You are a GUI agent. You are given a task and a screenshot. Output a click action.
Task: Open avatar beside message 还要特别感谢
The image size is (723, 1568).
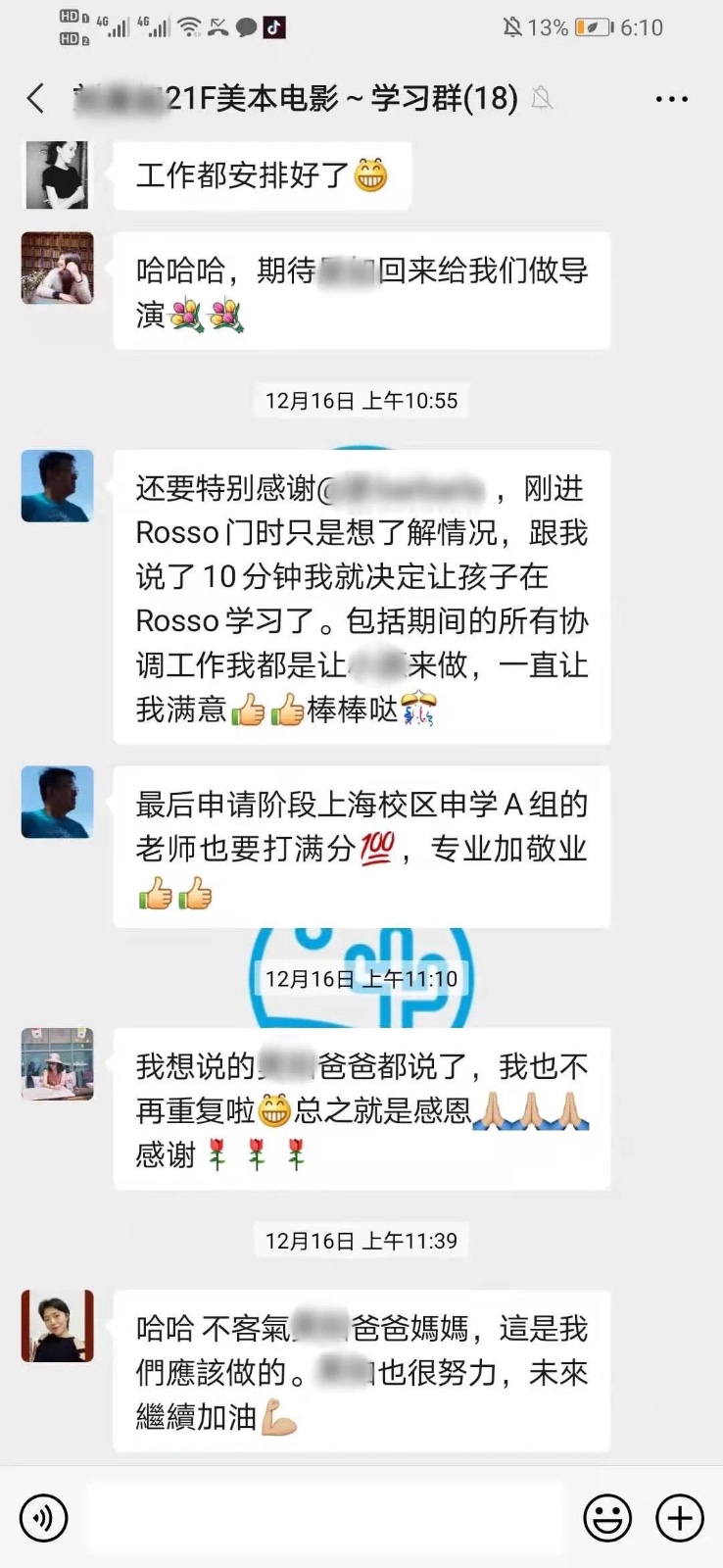tap(57, 486)
